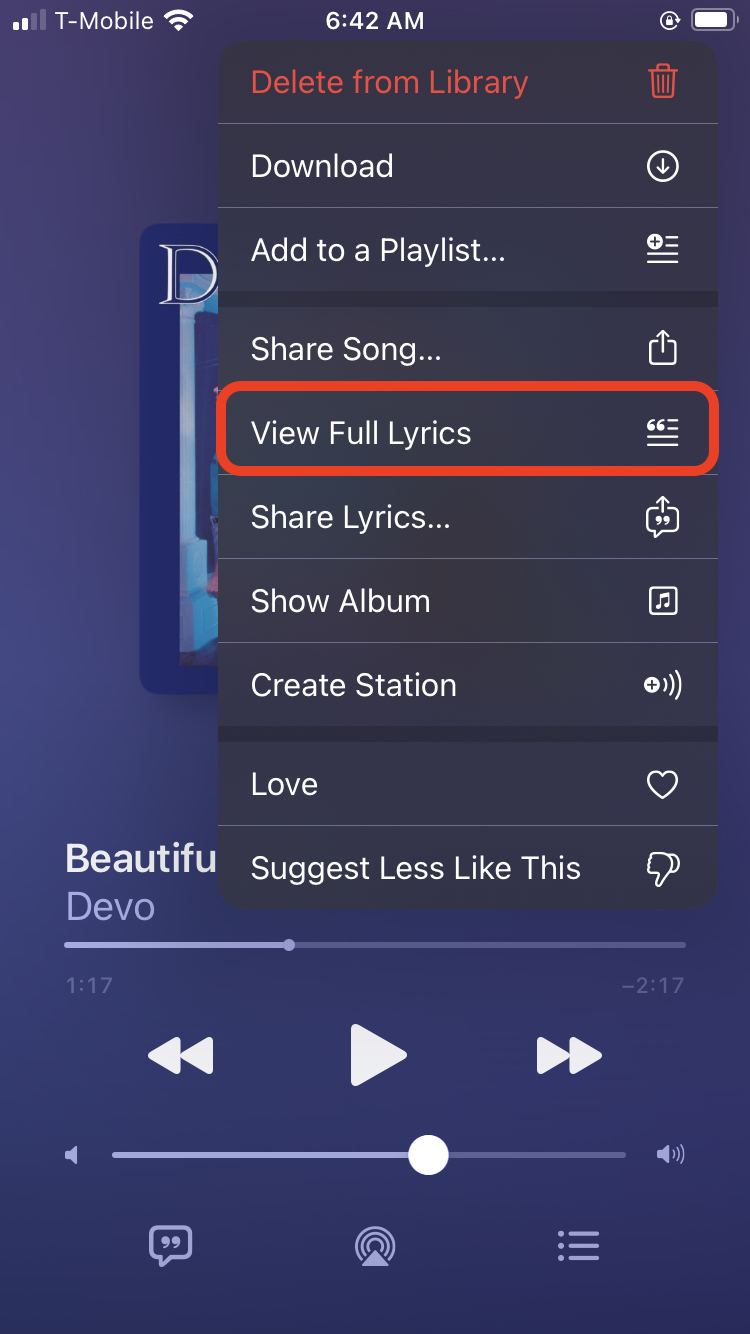This screenshot has width=750, height=1334.
Task: Tap the Create Station broadcast icon
Action: pyautogui.click(x=662, y=685)
